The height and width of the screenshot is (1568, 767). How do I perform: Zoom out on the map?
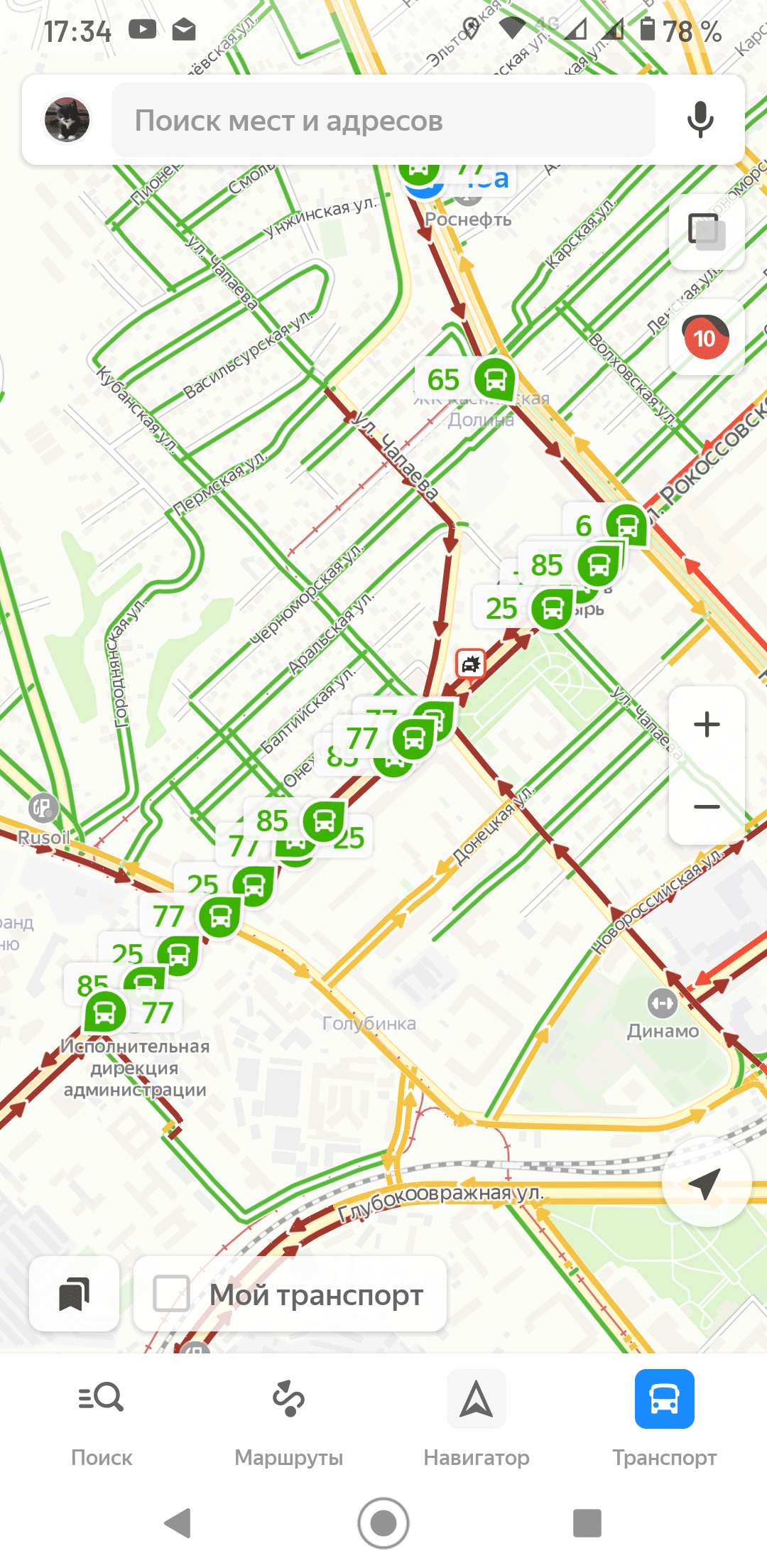tap(707, 806)
